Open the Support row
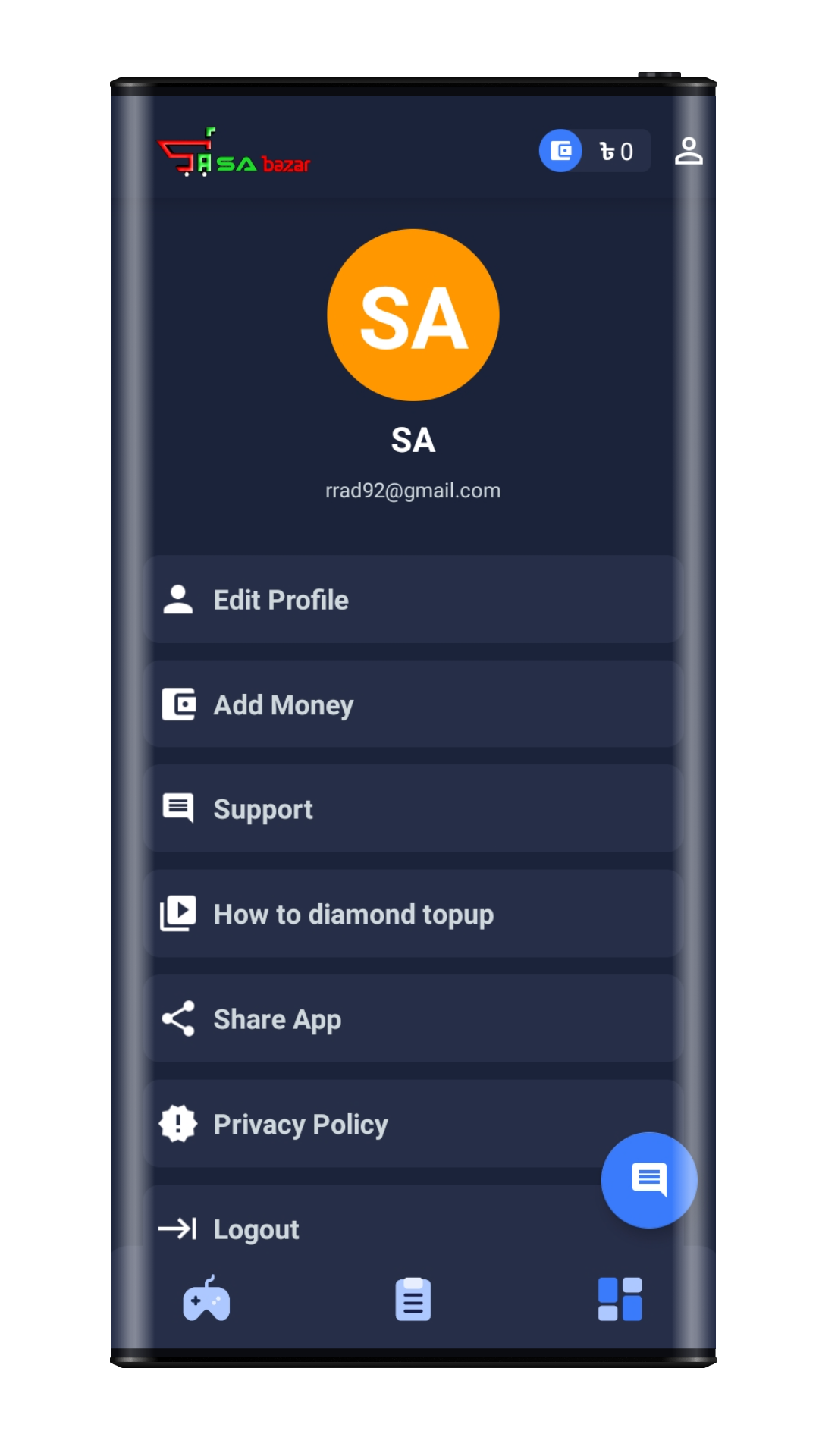Viewport: 819px width, 1456px height. pyautogui.click(x=413, y=809)
